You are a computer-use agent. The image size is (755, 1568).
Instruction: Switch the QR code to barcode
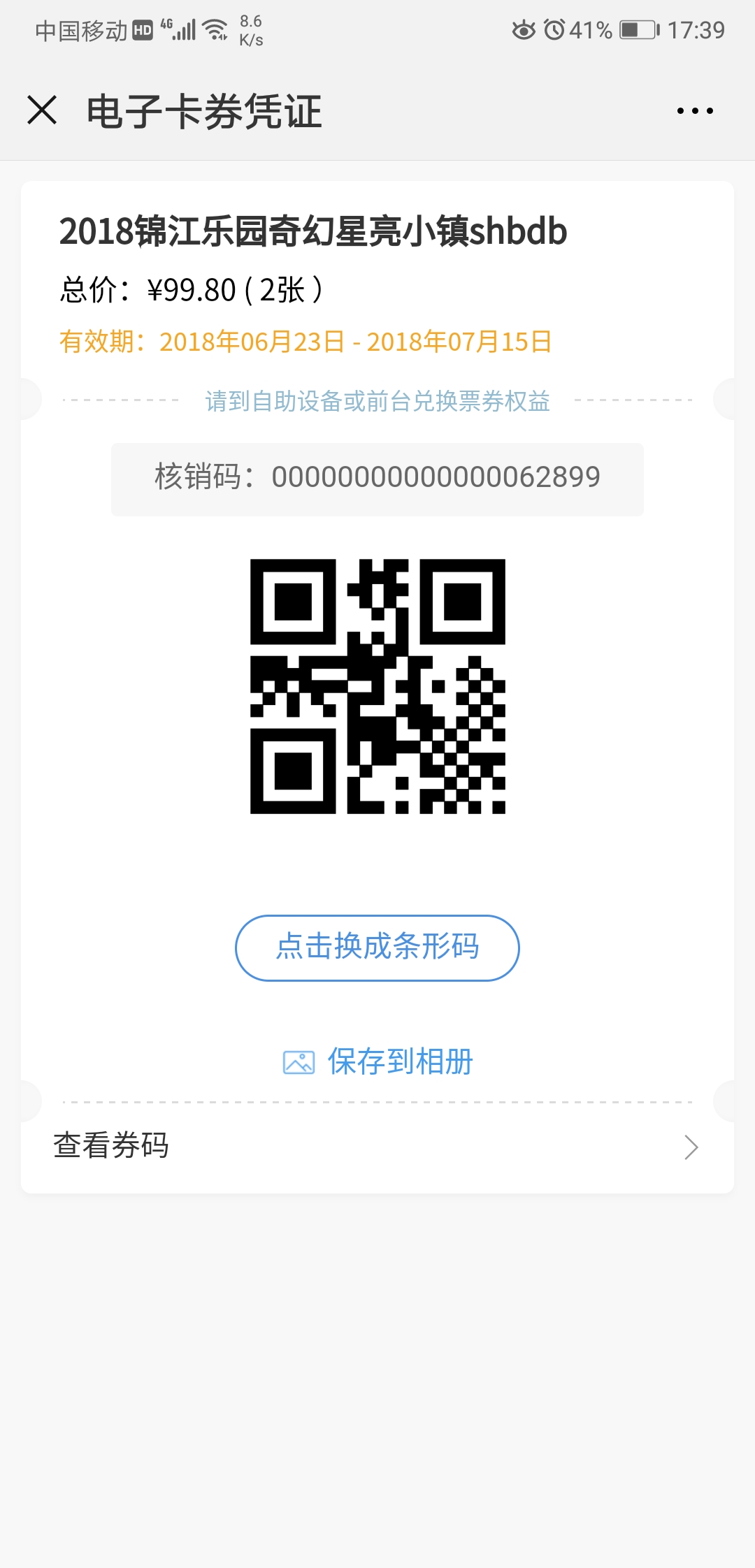coord(377,948)
